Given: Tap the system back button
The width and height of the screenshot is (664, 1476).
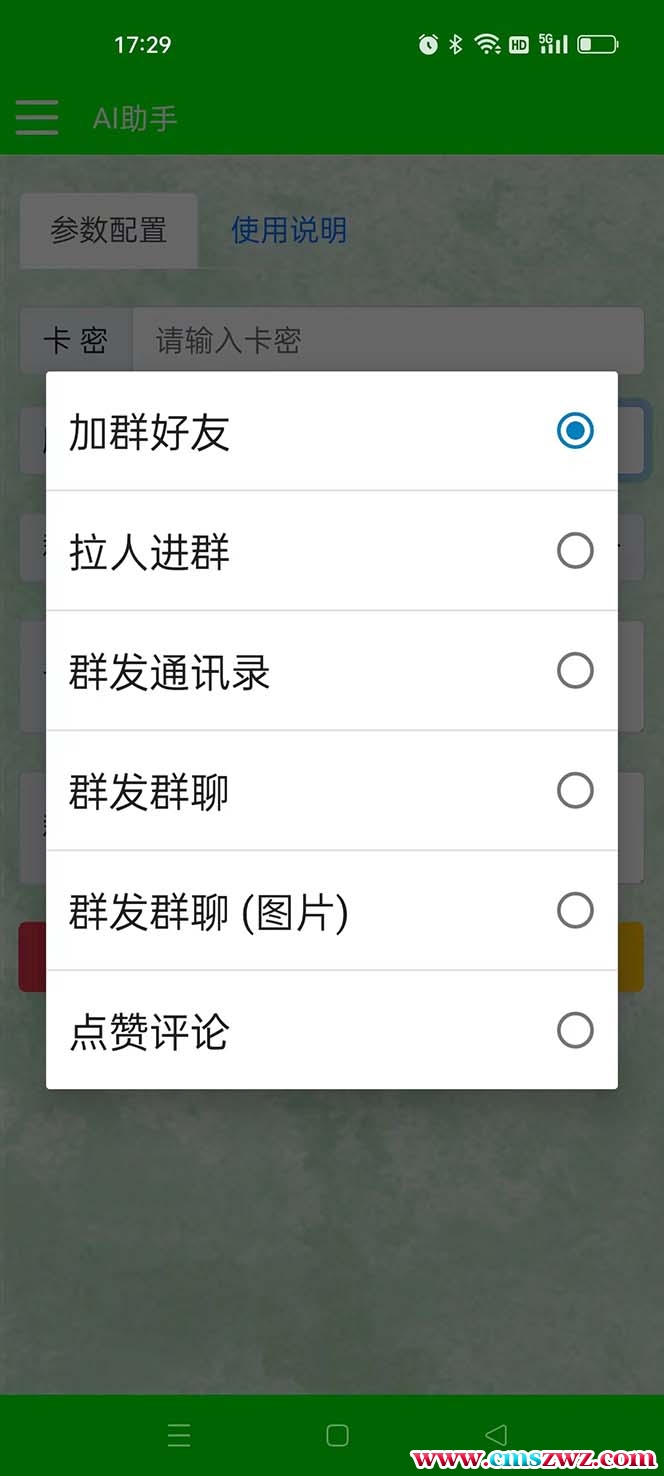Looking at the screenshot, I should click(x=496, y=1435).
